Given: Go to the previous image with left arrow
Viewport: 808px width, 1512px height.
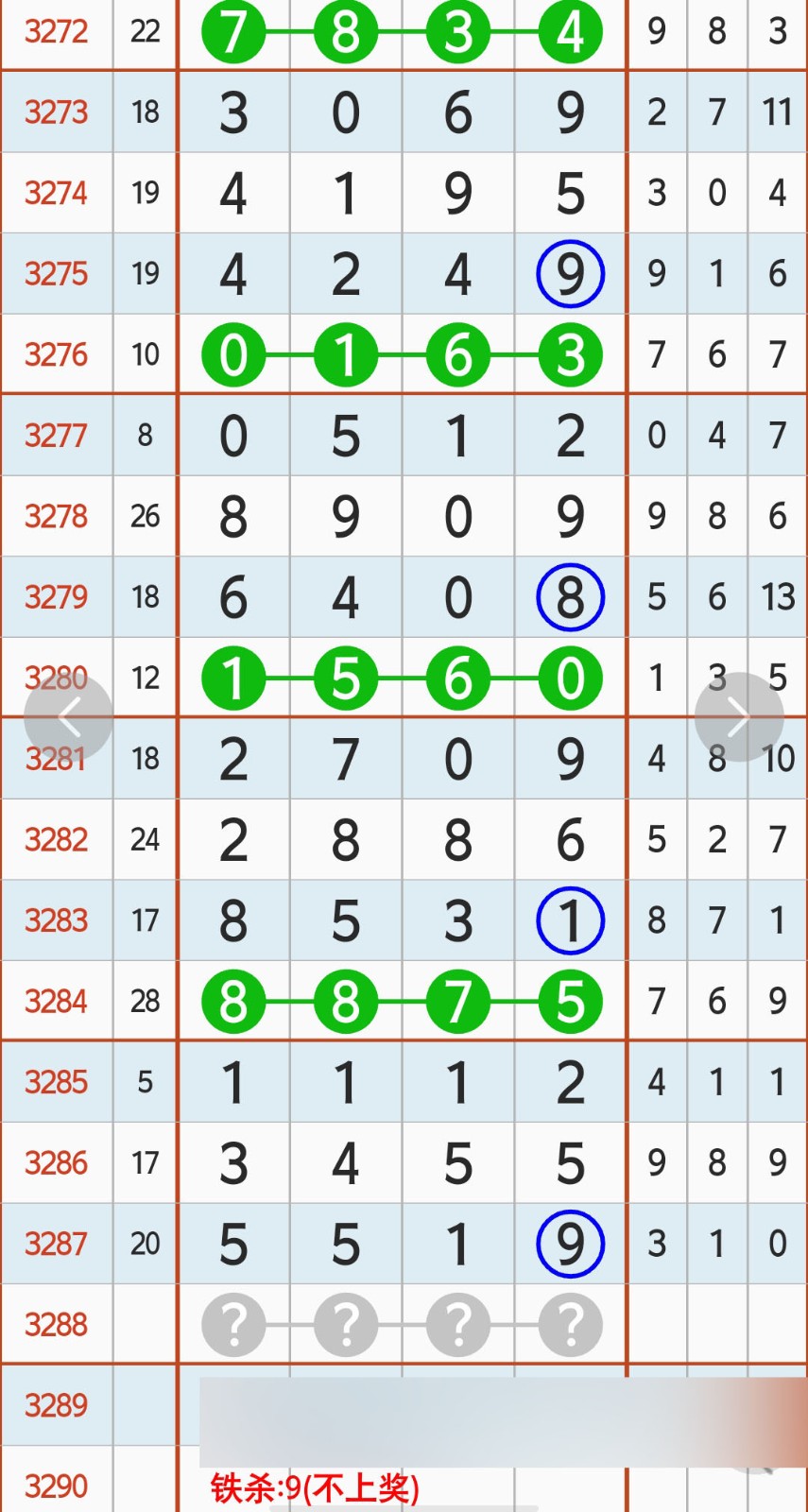Looking at the screenshot, I should coord(68,717).
